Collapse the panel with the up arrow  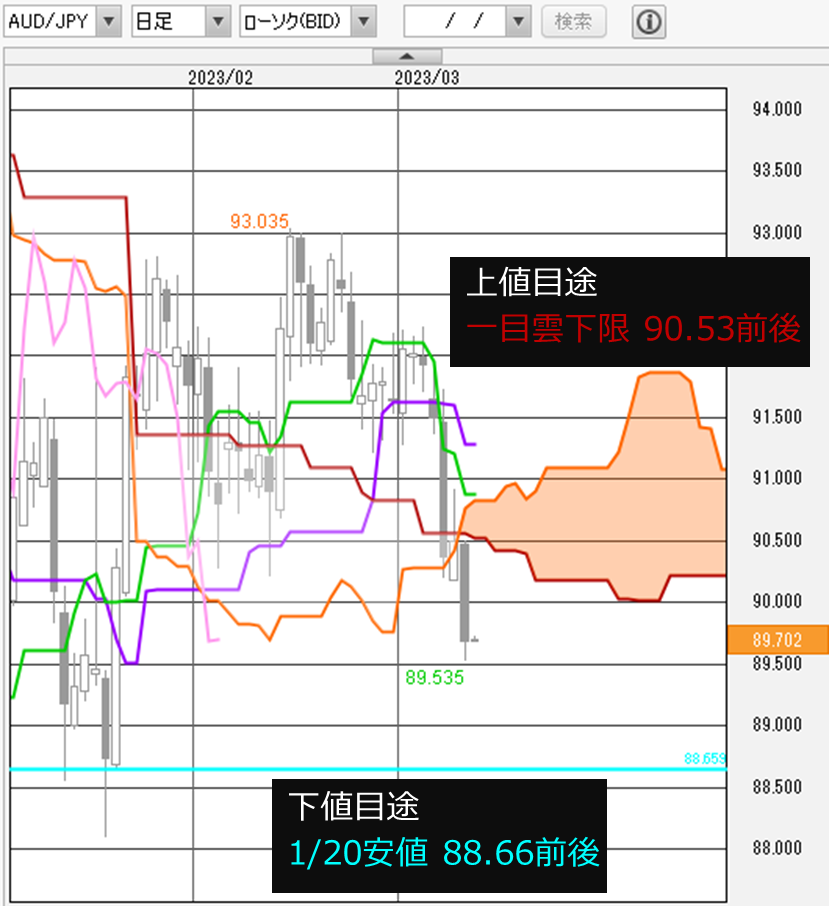coord(406,56)
